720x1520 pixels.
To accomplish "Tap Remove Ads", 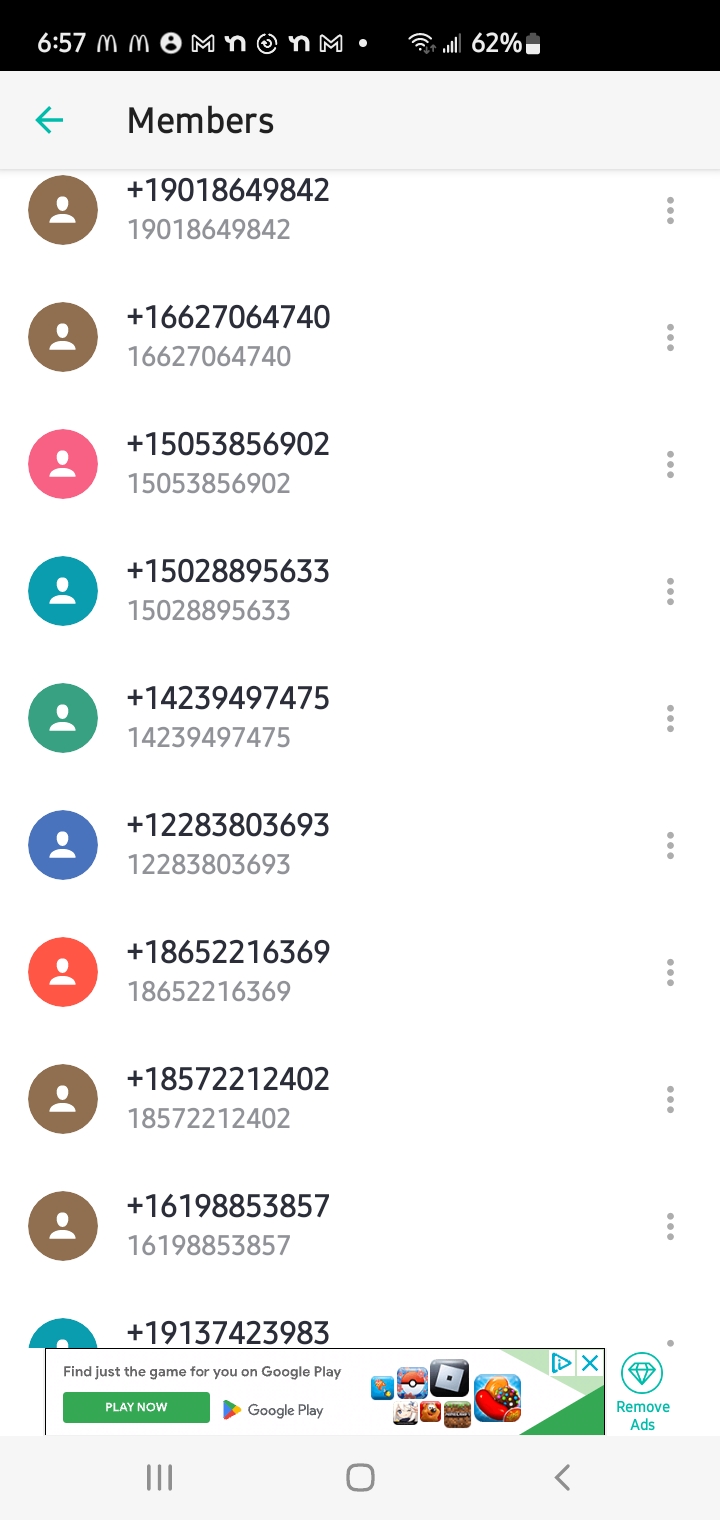I will pyautogui.click(x=642, y=1392).
